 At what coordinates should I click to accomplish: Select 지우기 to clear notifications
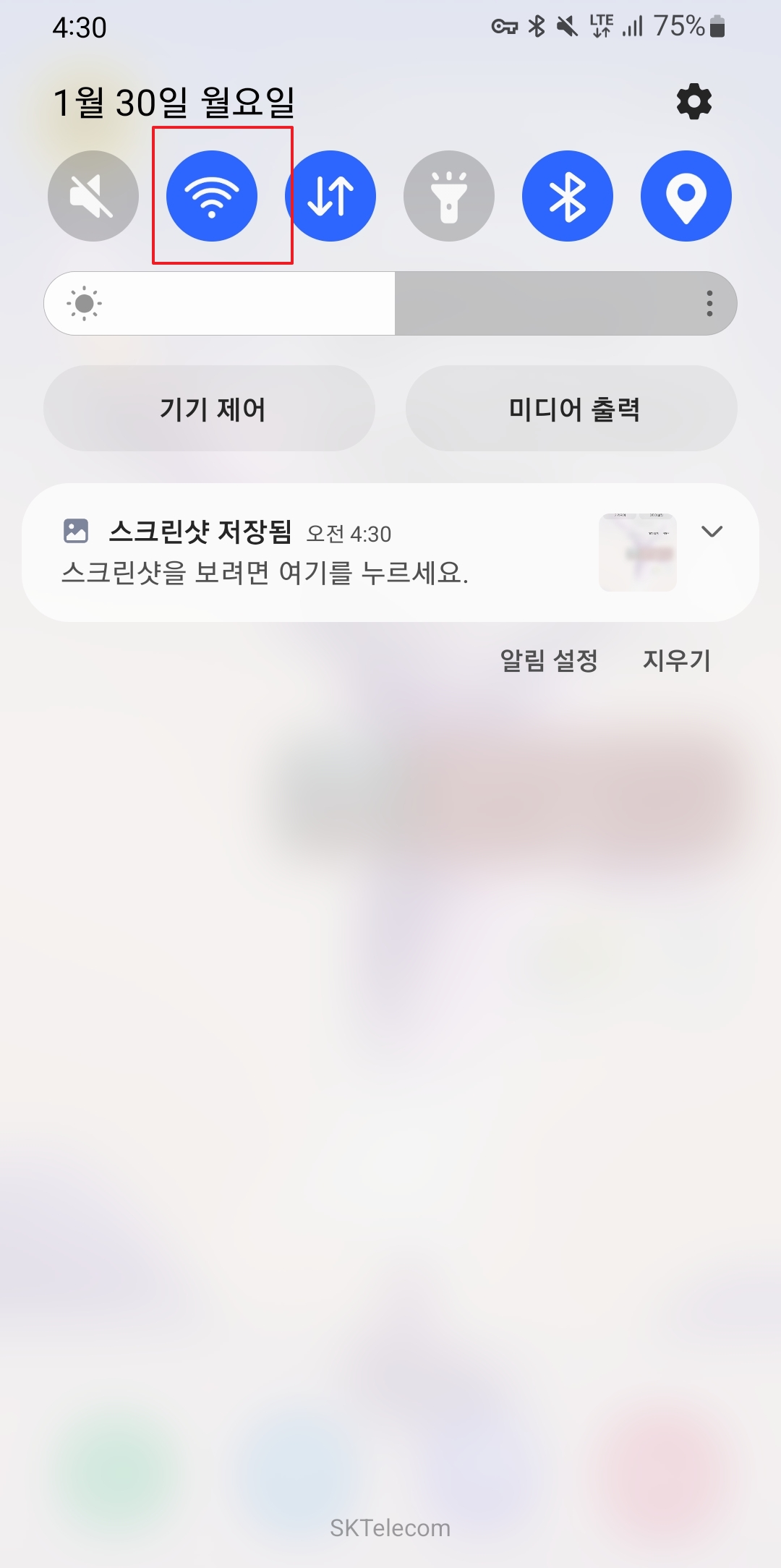coord(677,659)
